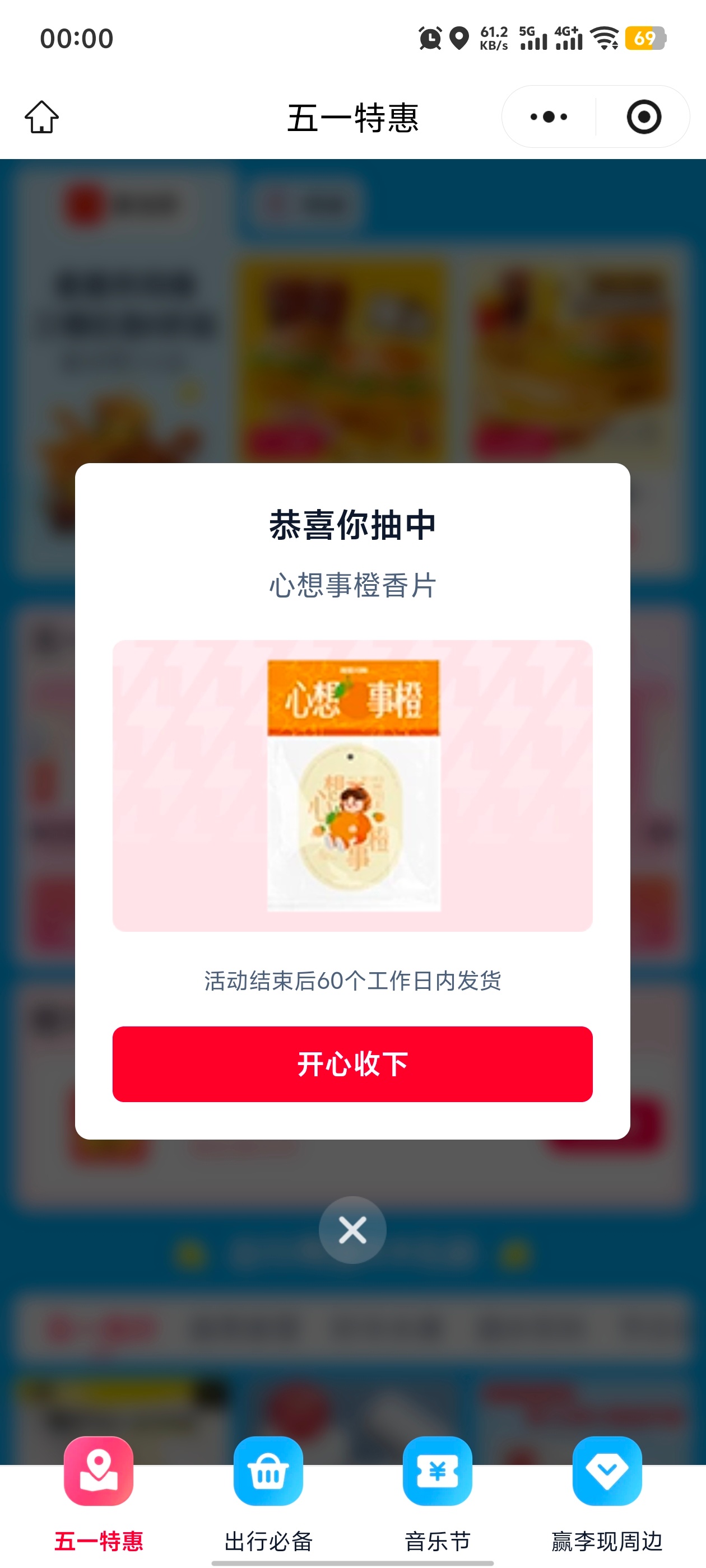The height and width of the screenshot is (1568, 706).
Task: Dismiss the prize dialog with the X
Action: (352, 1230)
